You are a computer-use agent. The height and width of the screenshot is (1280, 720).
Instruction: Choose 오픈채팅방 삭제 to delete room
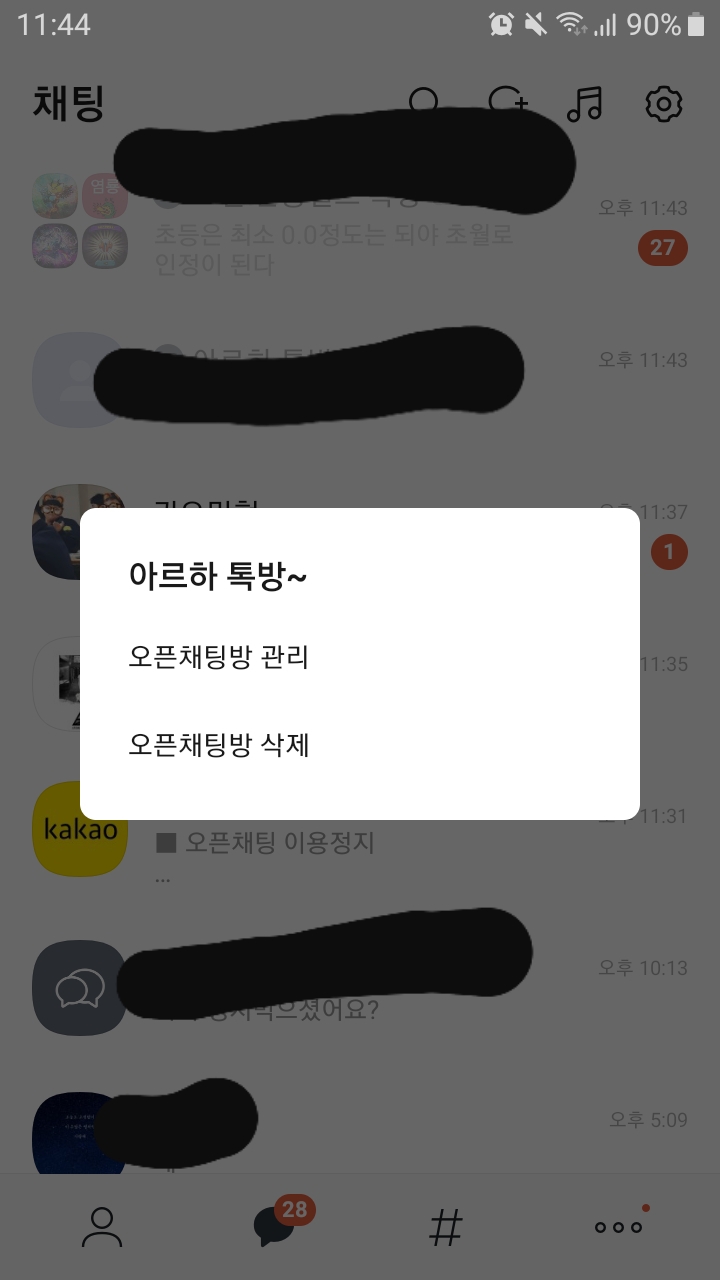pyautogui.click(x=219, y=745)
